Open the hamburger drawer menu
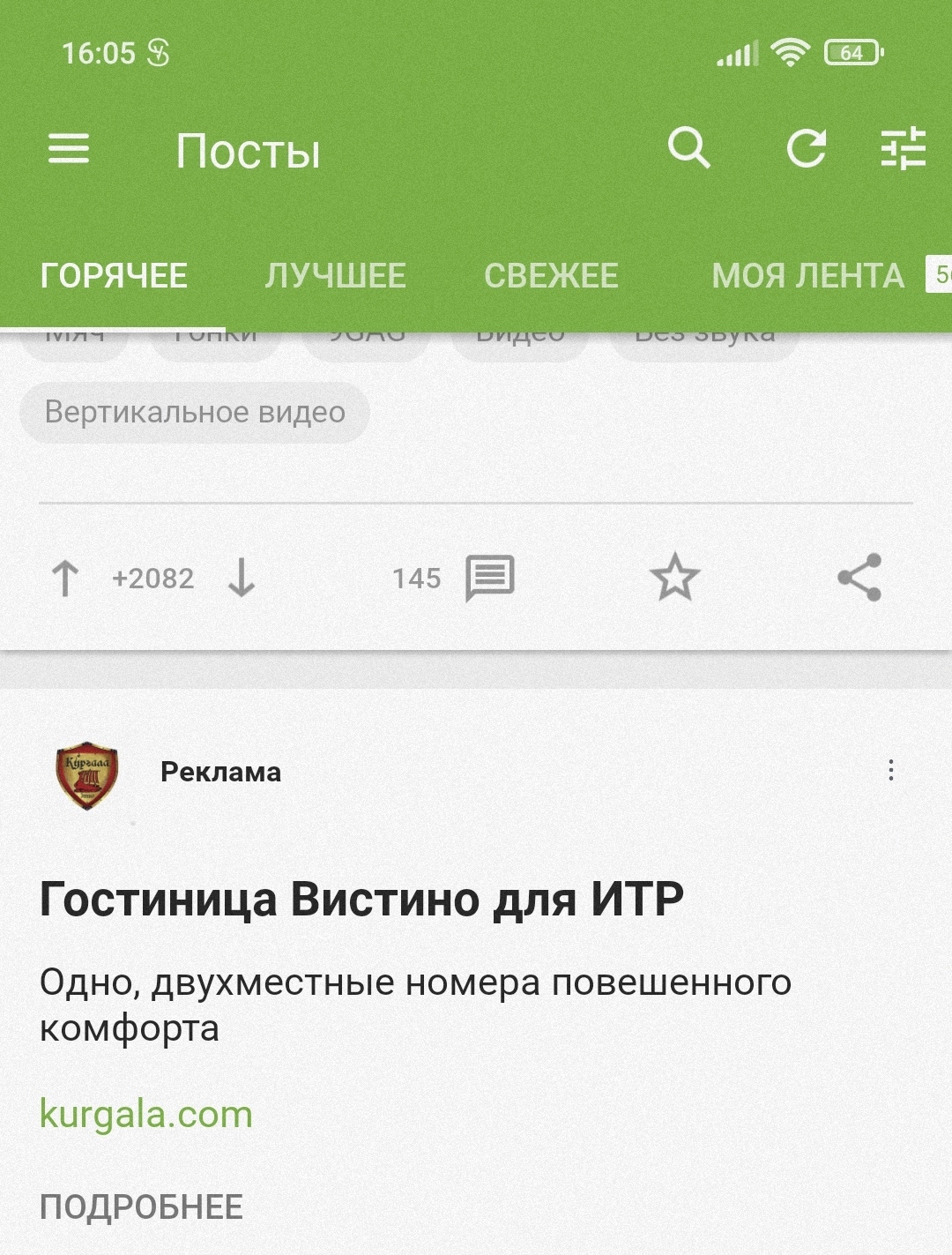Screen dimensions: 952x1255 [68, 149]
